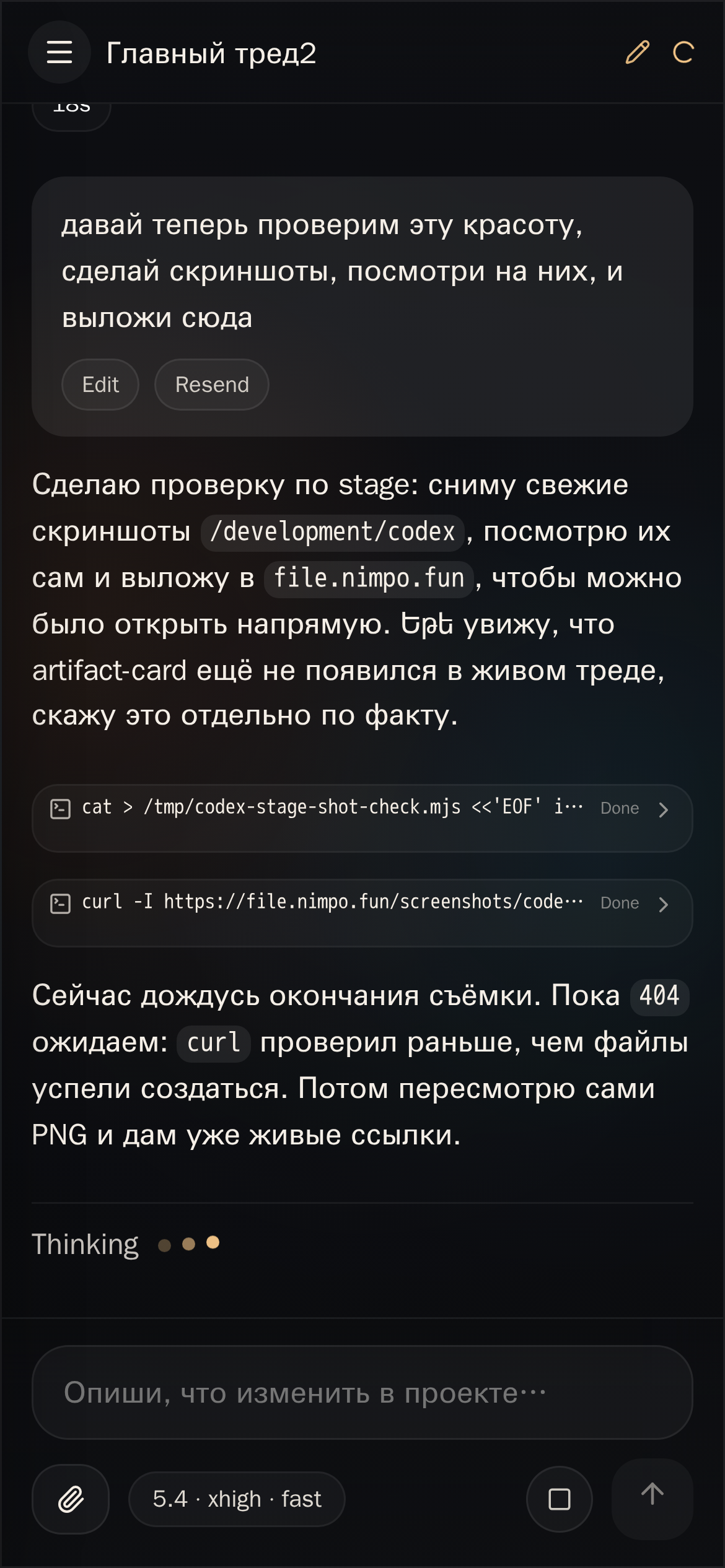
Task: Open the hamburger menu
Action: pyautogui.click(x=59, y=53)
